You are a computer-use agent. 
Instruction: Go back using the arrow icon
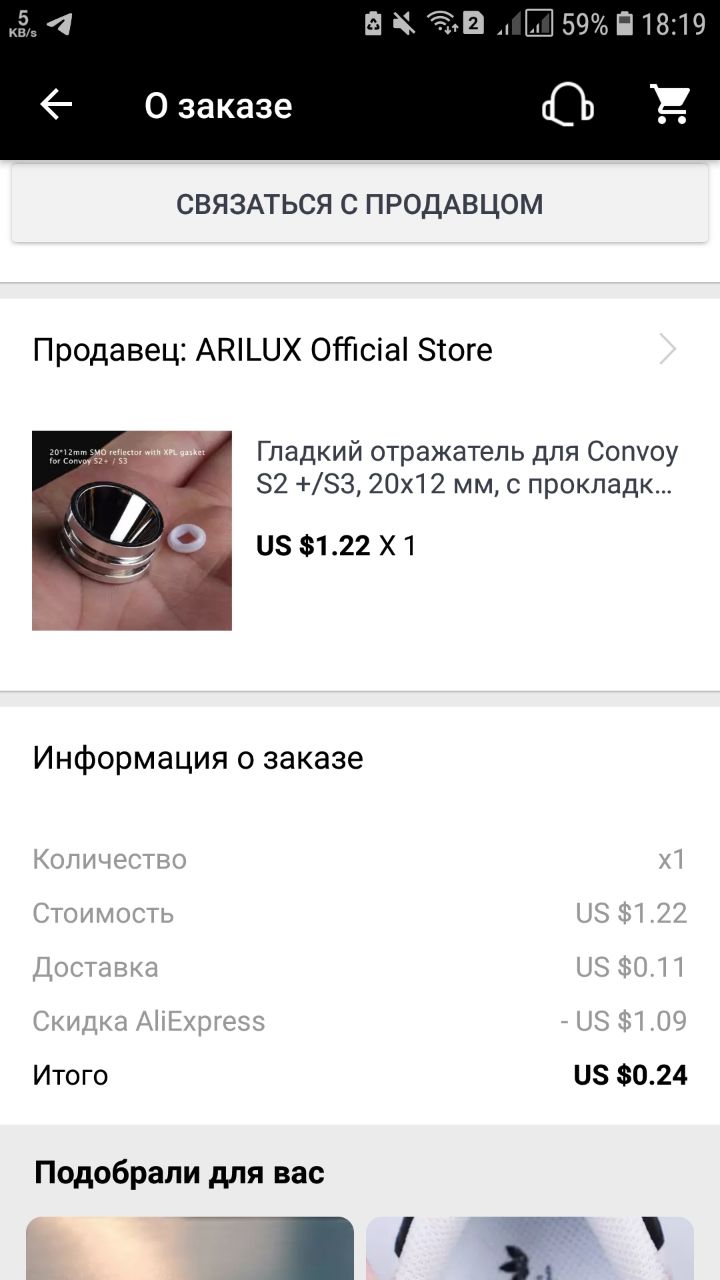click(56, 105)
